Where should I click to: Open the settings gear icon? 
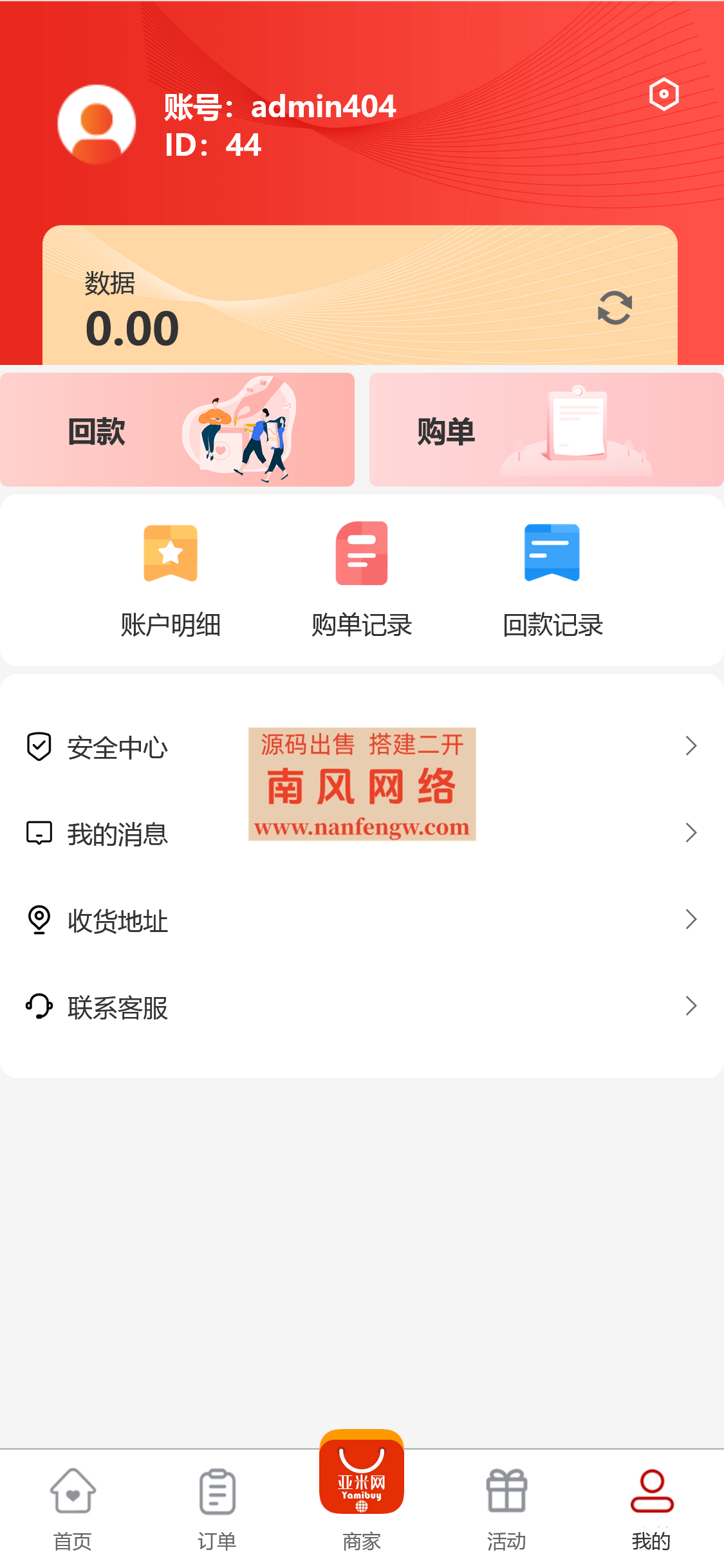(664, 95)
